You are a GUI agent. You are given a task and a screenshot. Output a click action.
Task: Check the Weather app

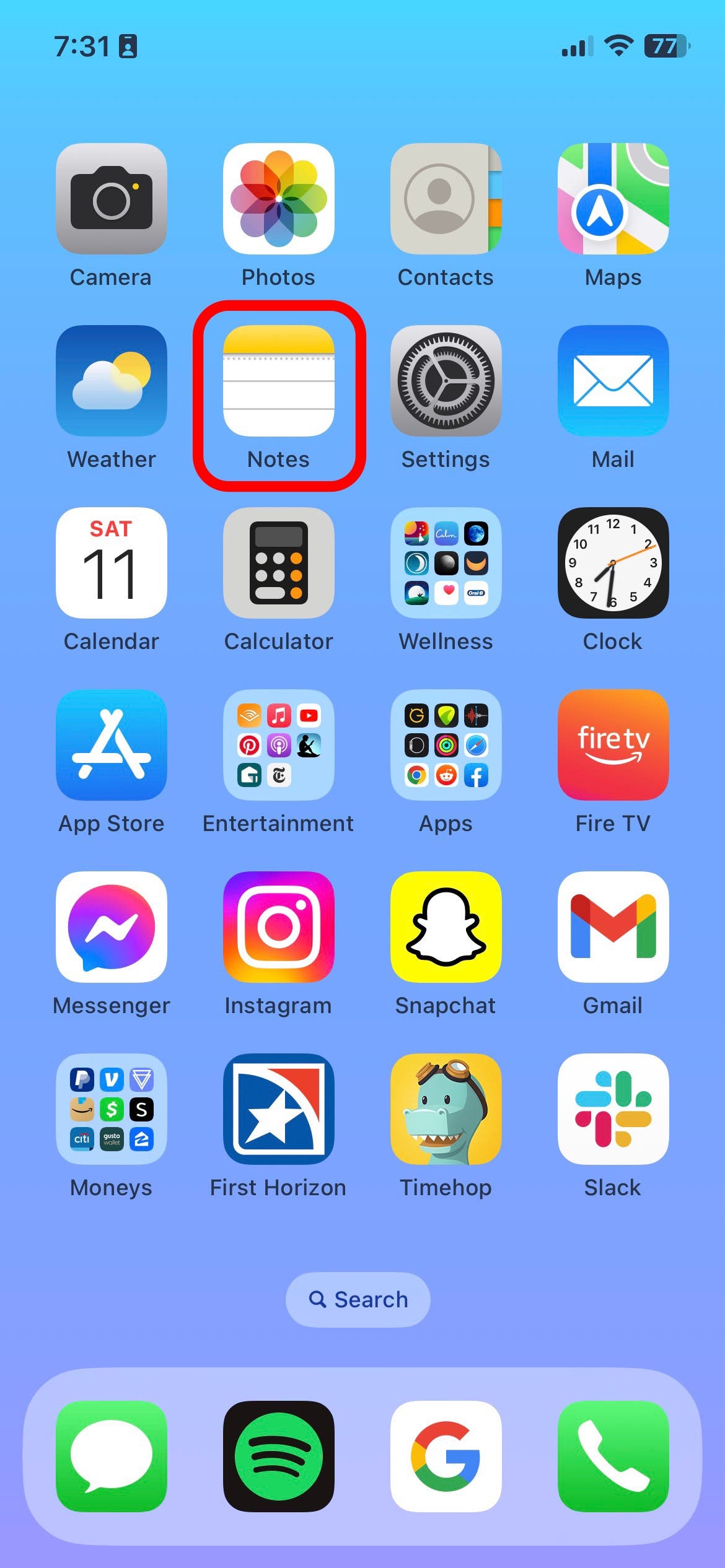(112, 381)
